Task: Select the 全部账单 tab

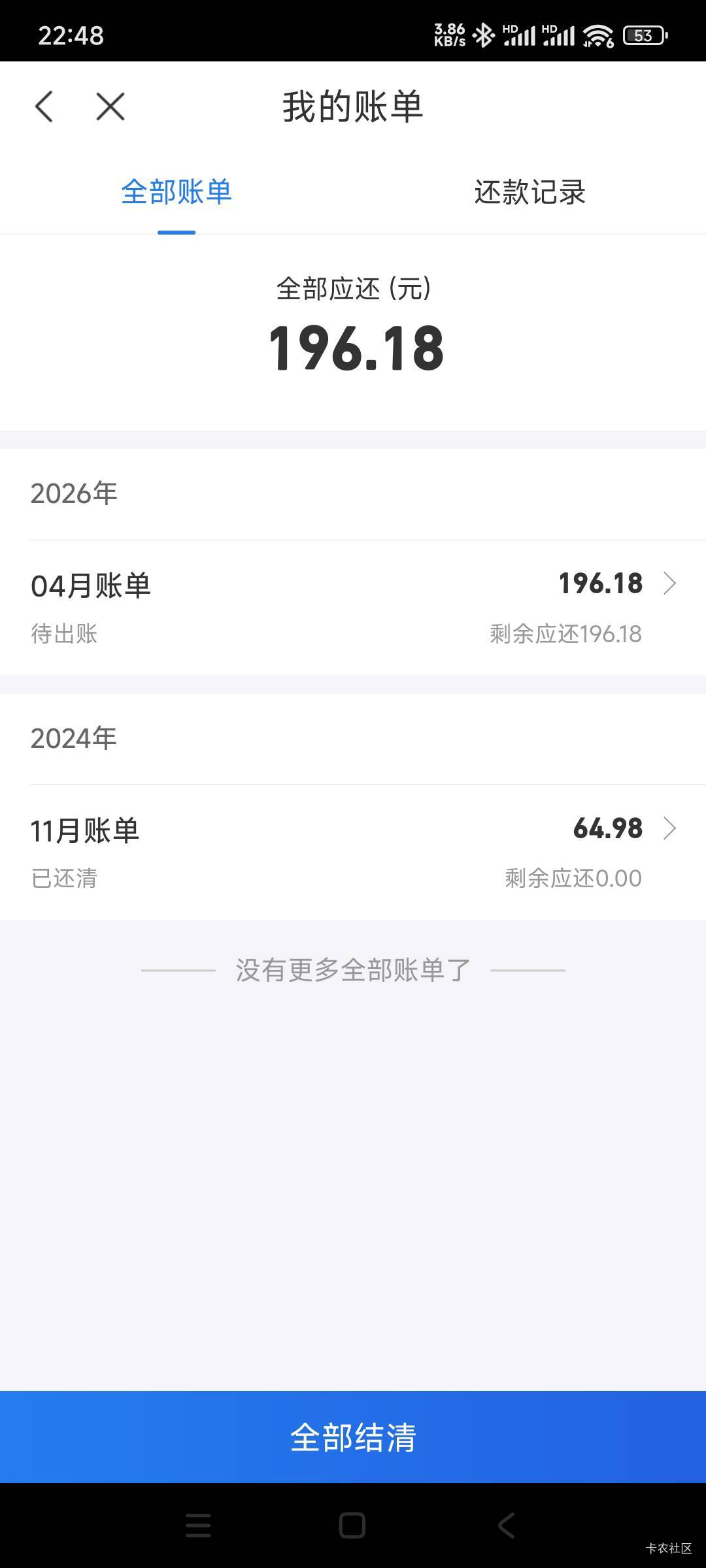Action: [176, 192]
